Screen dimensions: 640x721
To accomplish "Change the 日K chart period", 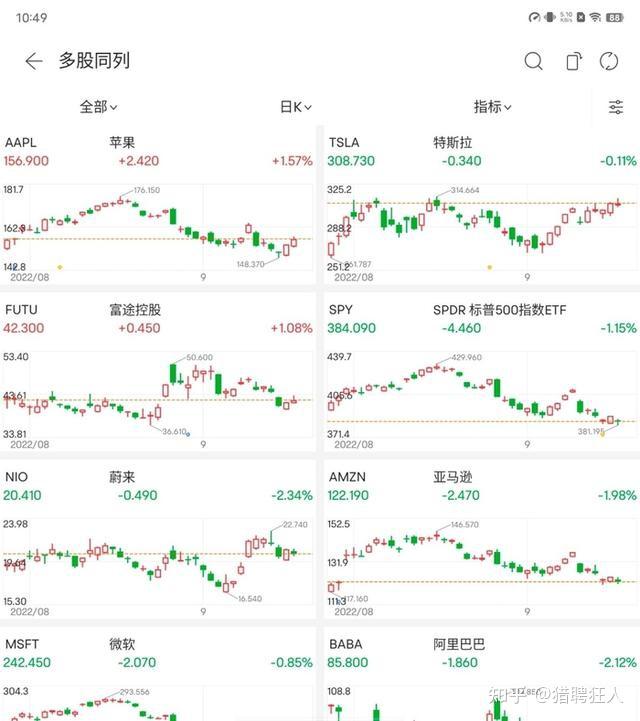I will pyautogui.click(x=295, y=107).
